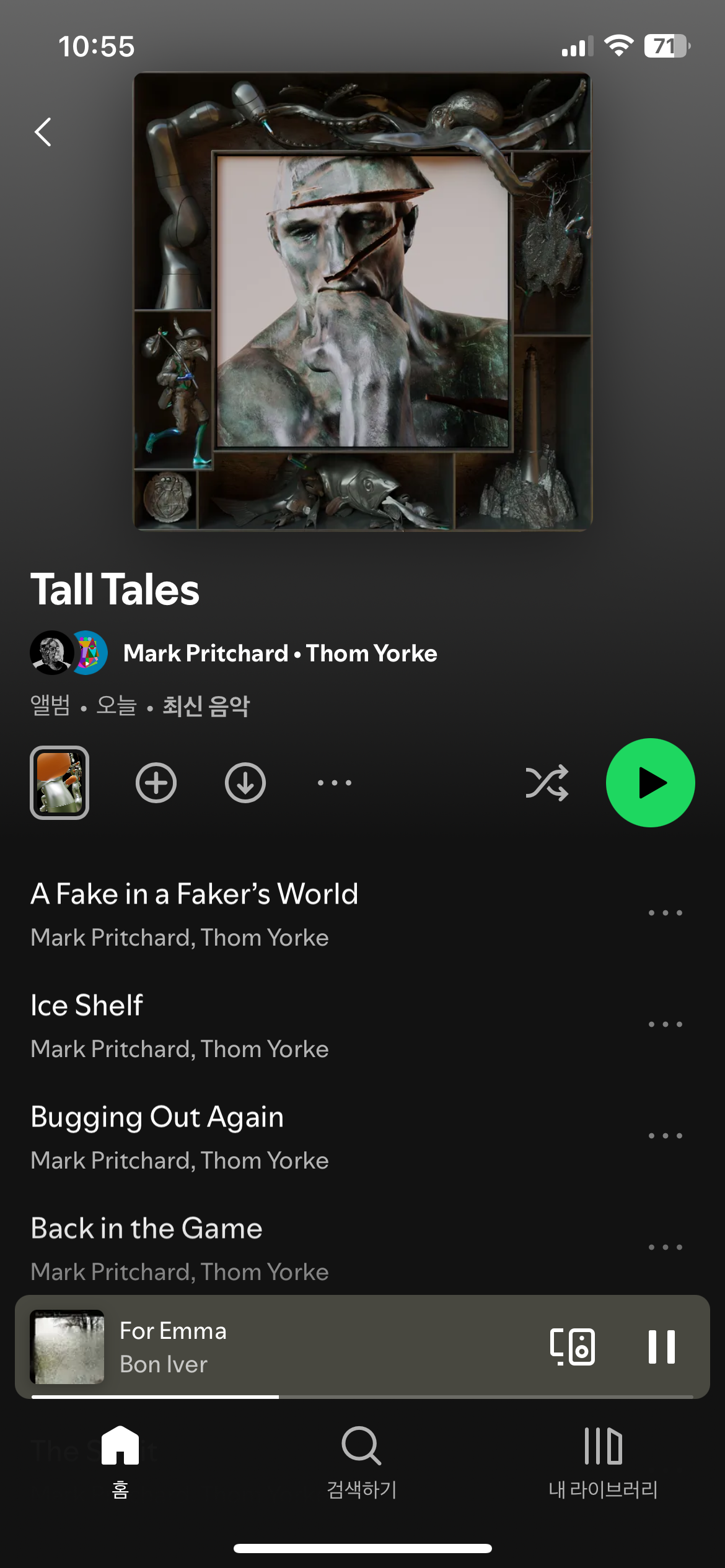Add Tall Tales to your library

[156, 783]
